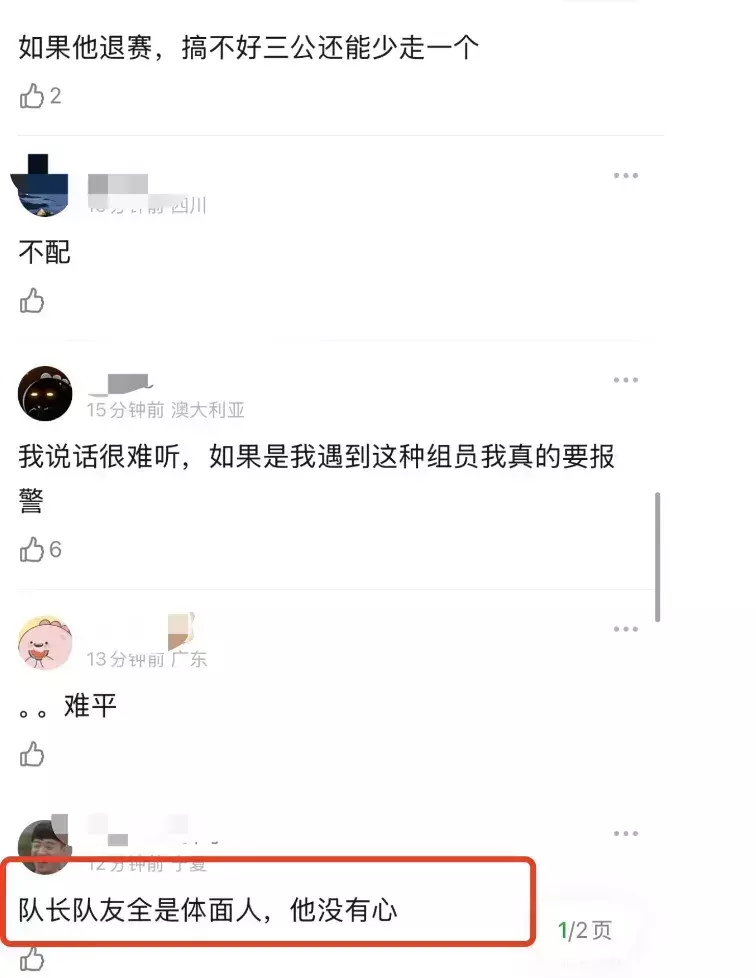This screenshot has height=978, width=756.
Task: Tap the 1/2页 page indicator
Action: click(x=585, y=931)
